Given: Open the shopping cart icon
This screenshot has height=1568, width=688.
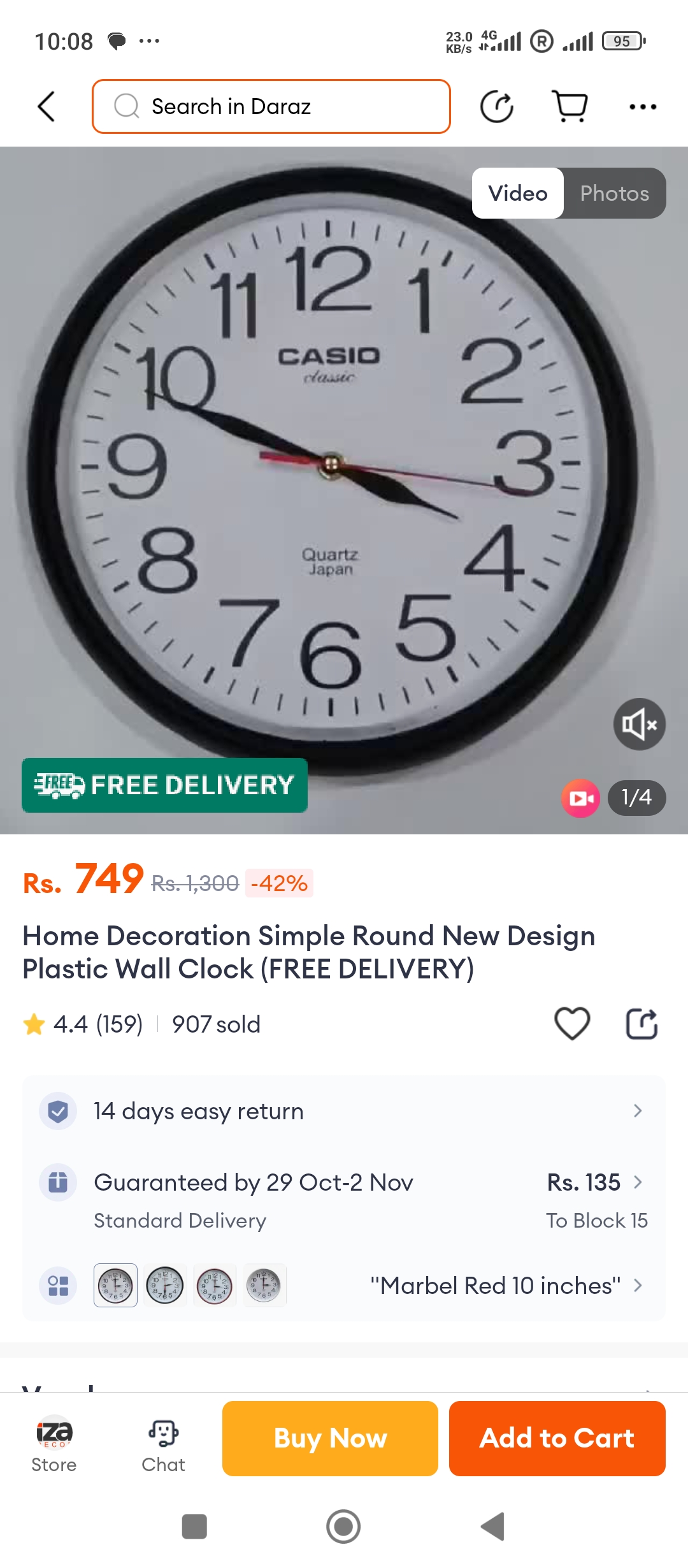Looking at the screenshot, I should (569, 106).
